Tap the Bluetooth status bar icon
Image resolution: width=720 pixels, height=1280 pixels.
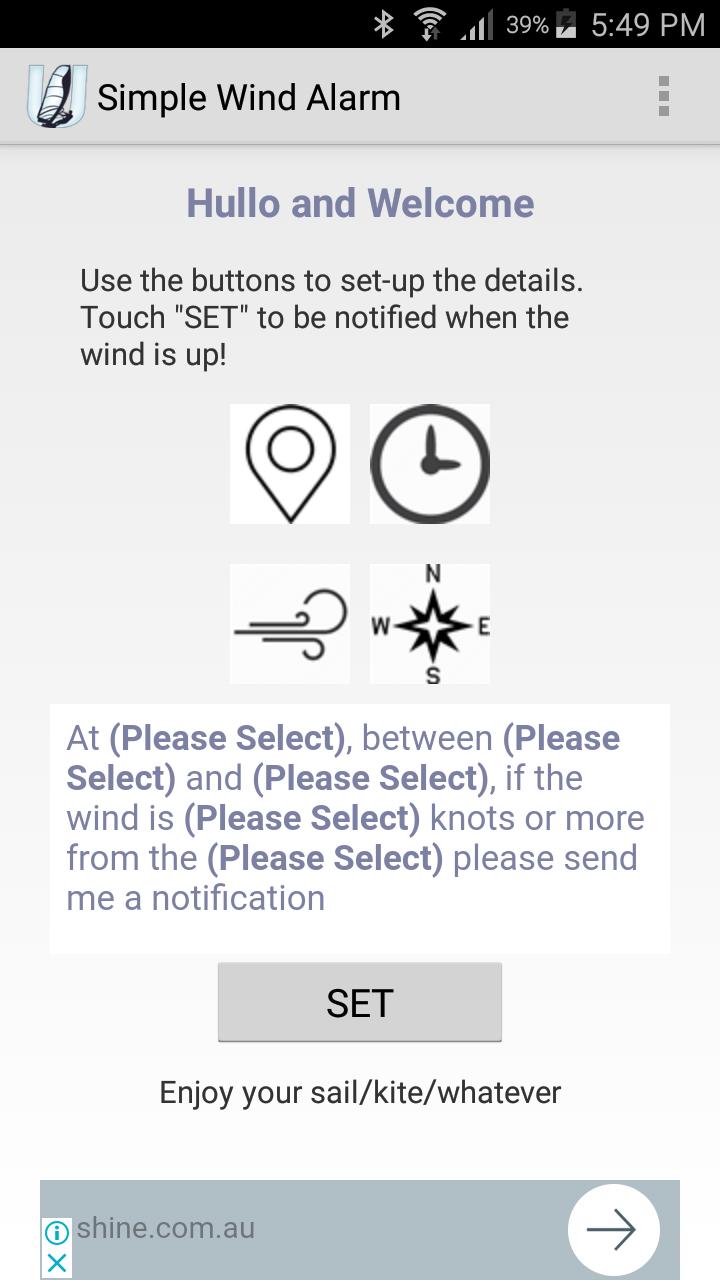[383, 24]
